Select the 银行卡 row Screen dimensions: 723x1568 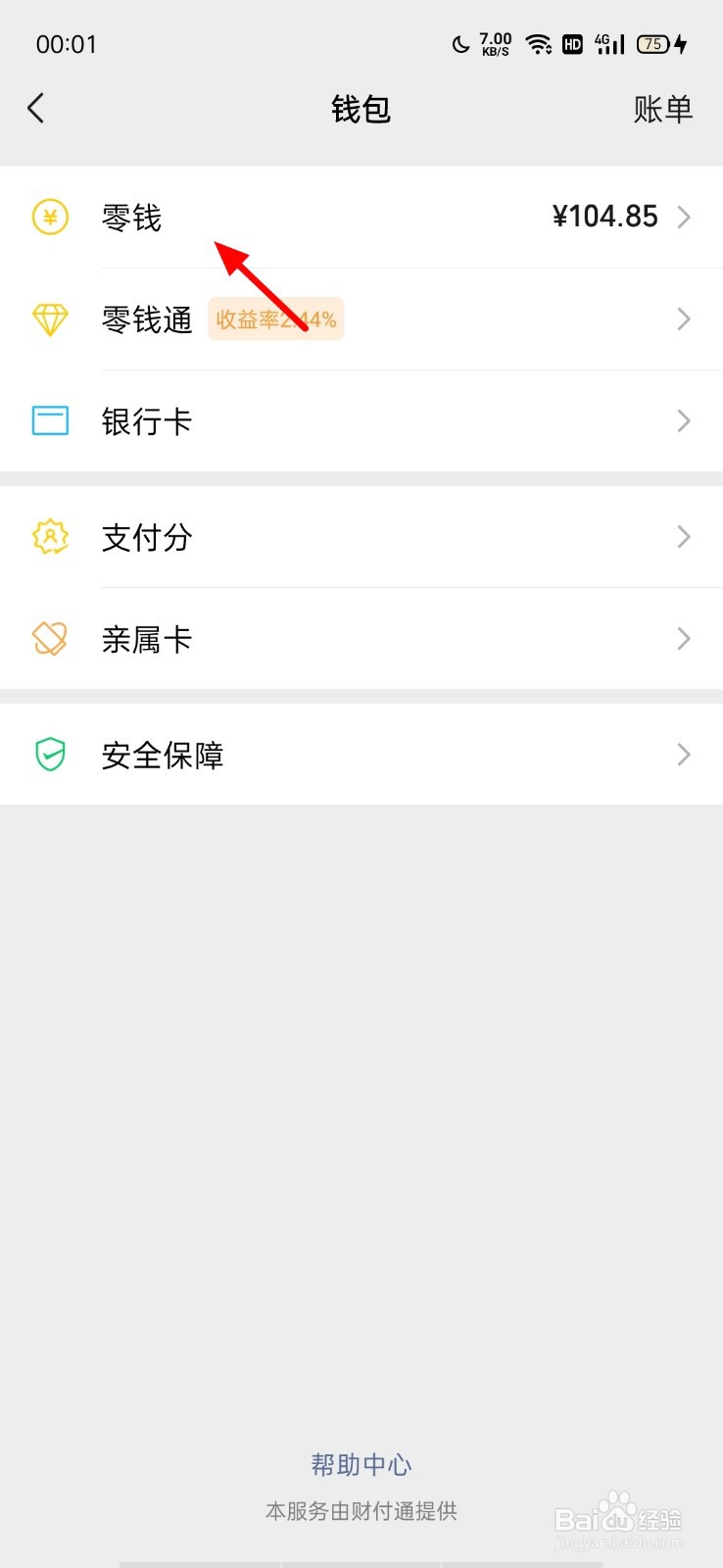click(x=361, y=421)
